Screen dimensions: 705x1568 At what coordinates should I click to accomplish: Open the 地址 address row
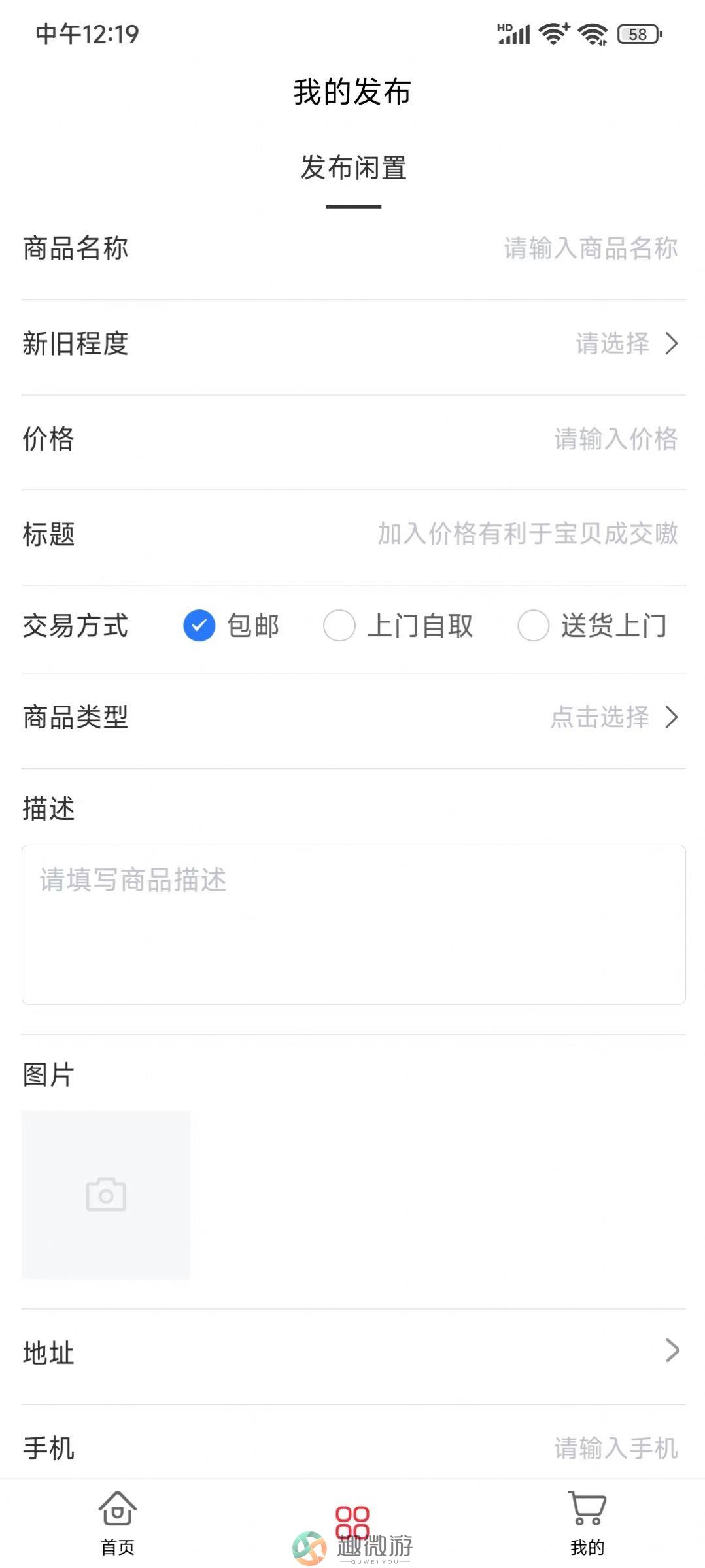click(353, 1352)
